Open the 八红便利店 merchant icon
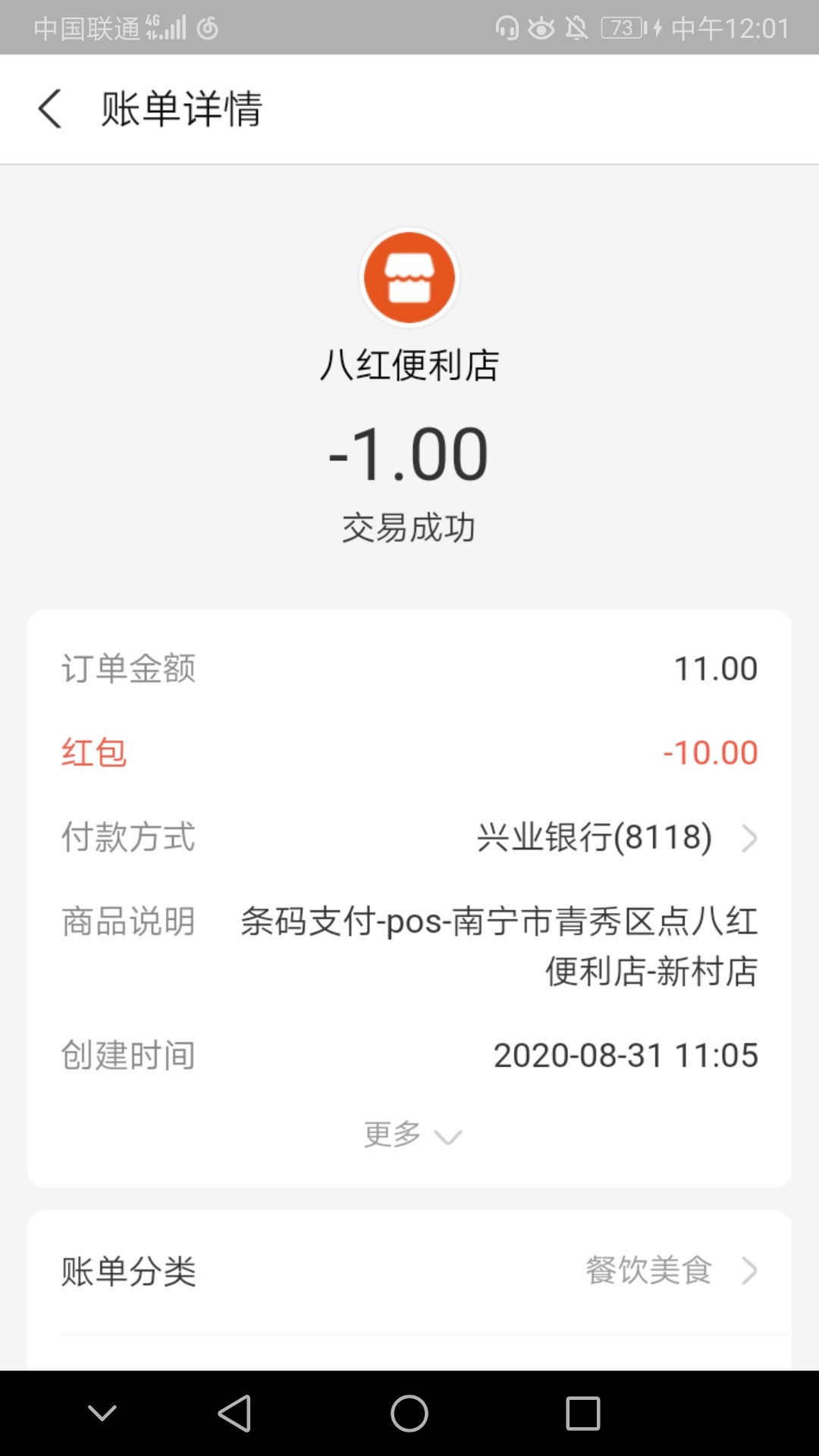The height and width of the screenshot is (1456, 819). 409,278
